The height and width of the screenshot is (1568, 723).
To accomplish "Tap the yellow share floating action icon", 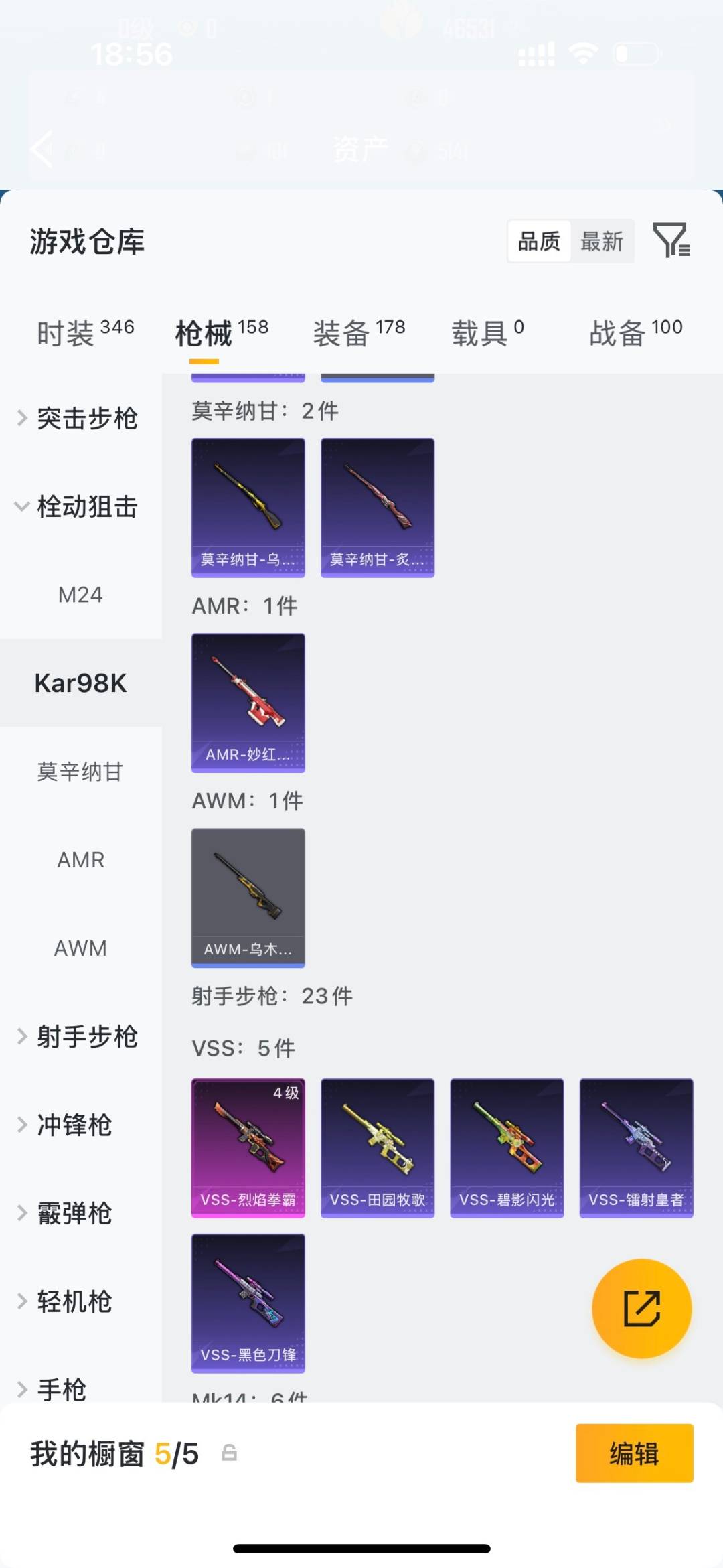I will (641, 1307).
